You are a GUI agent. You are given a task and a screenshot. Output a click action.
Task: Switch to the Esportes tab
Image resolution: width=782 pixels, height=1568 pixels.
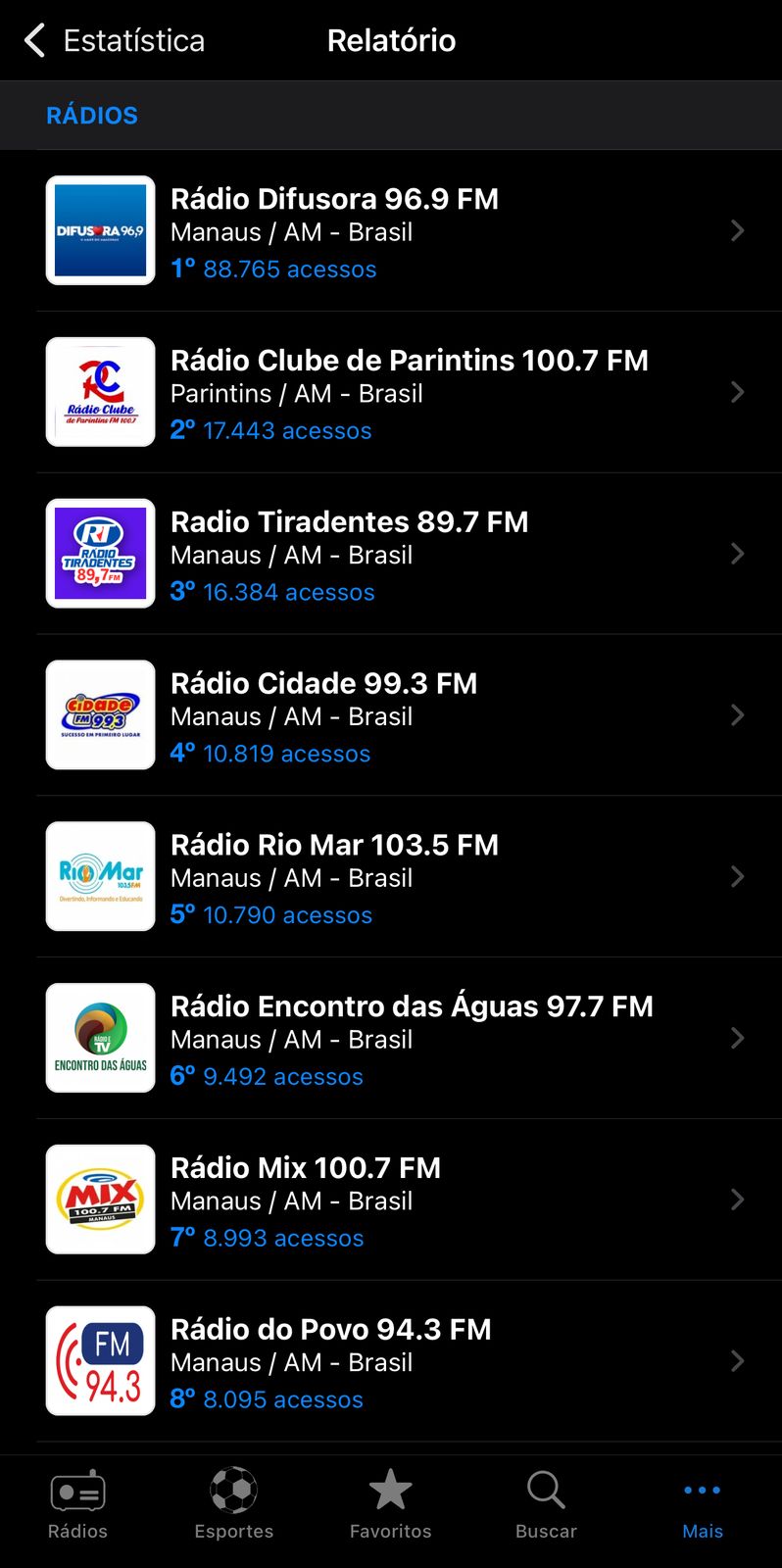coord(234,1505)
